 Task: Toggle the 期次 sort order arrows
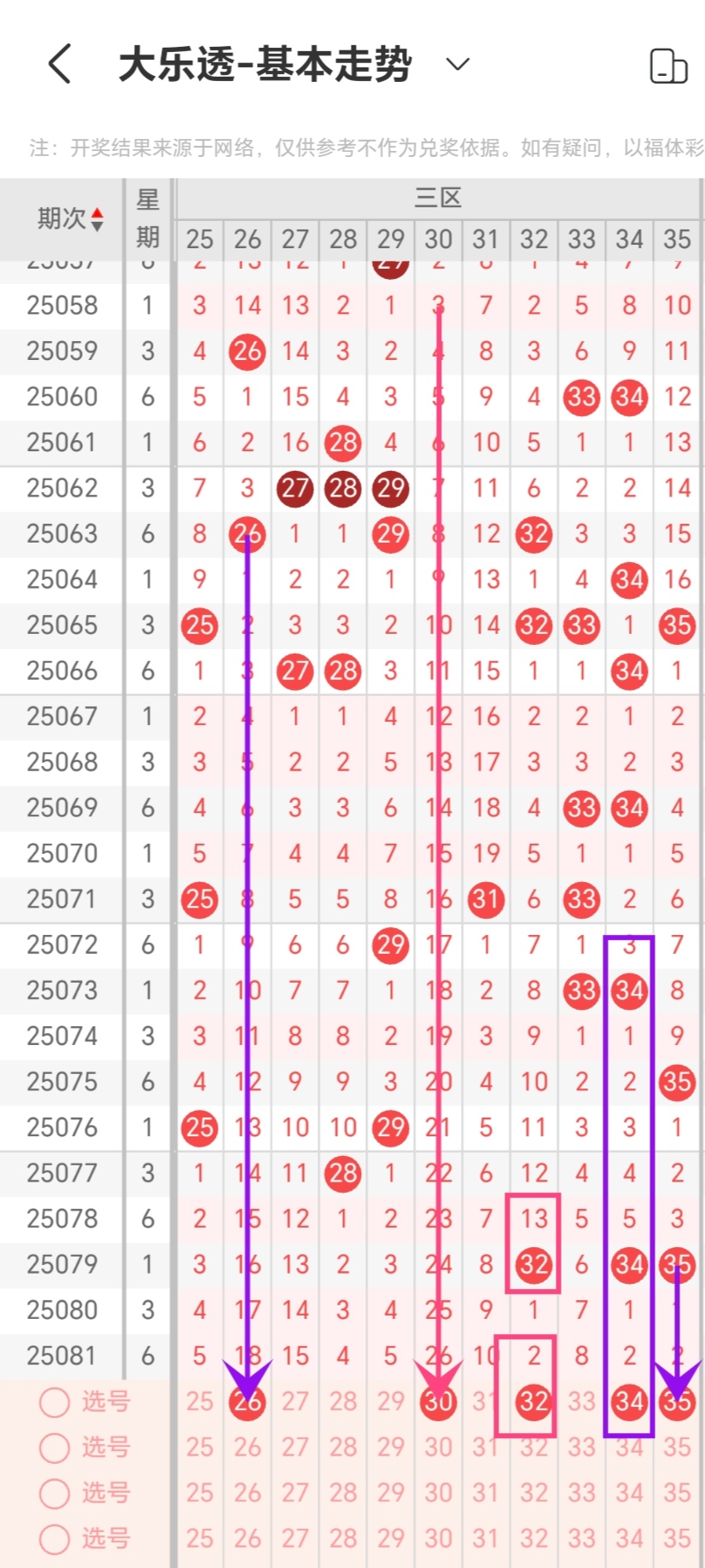pyautogui.click(x=97, y=219)
